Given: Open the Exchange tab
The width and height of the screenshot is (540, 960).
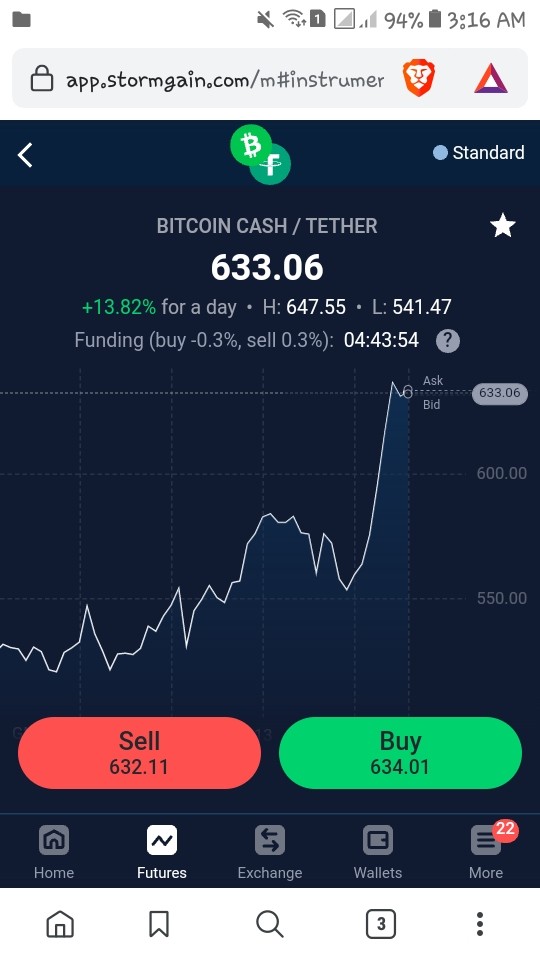Looking at the screenshot, I should coord(269,852).
